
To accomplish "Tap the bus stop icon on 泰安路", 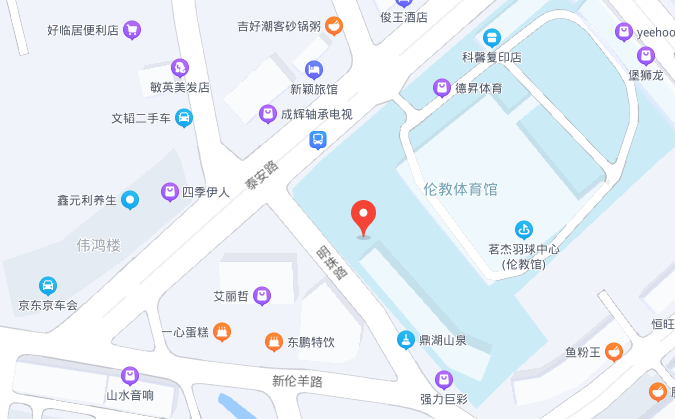I will (317, 140).
